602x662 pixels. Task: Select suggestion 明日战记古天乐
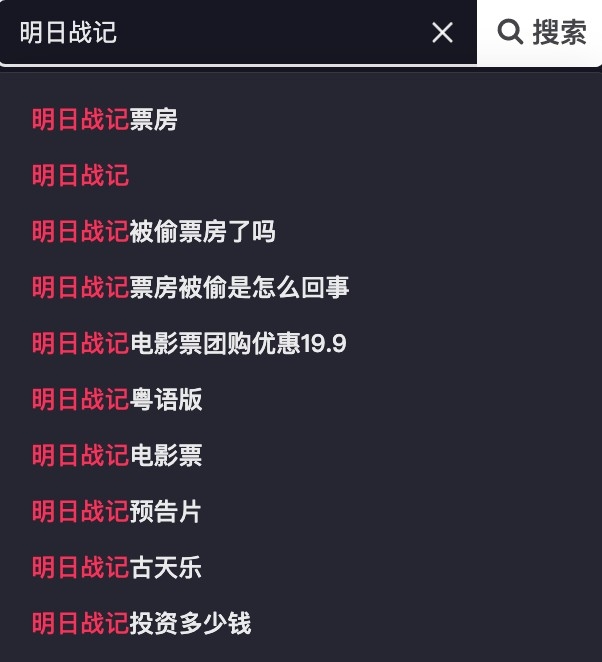pyautogui.click(x=117, y=568)
